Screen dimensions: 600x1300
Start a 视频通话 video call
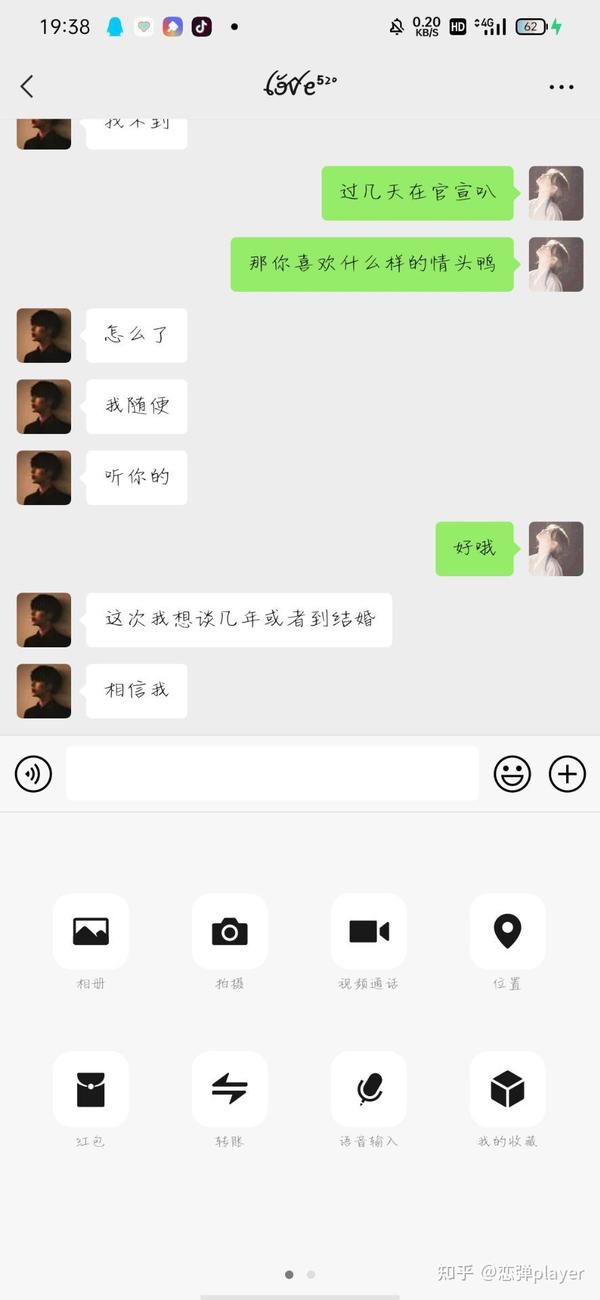(x=369, y=932)
